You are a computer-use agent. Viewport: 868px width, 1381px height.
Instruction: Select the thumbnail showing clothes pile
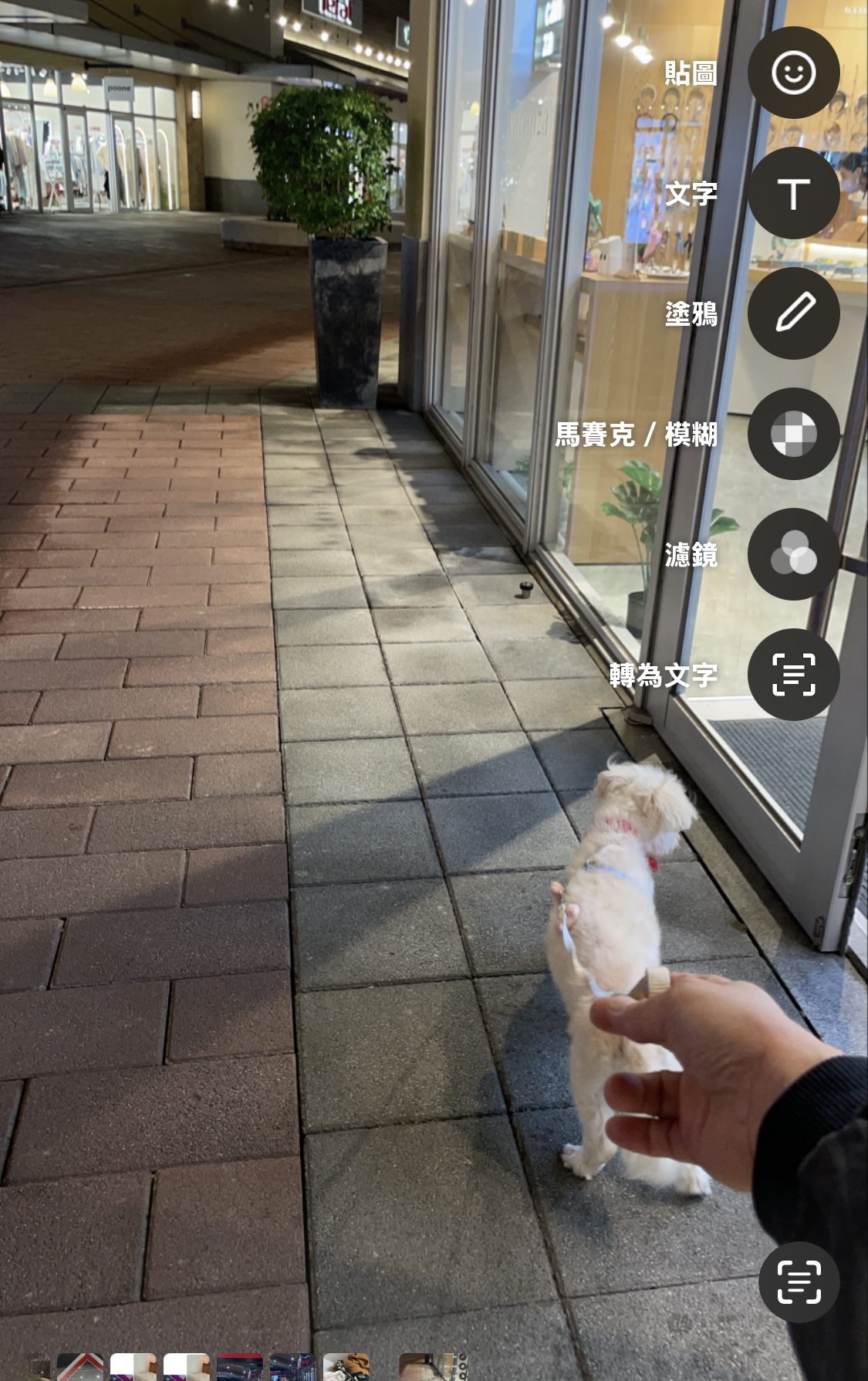pyautogui.click(x=346, y=1366)
